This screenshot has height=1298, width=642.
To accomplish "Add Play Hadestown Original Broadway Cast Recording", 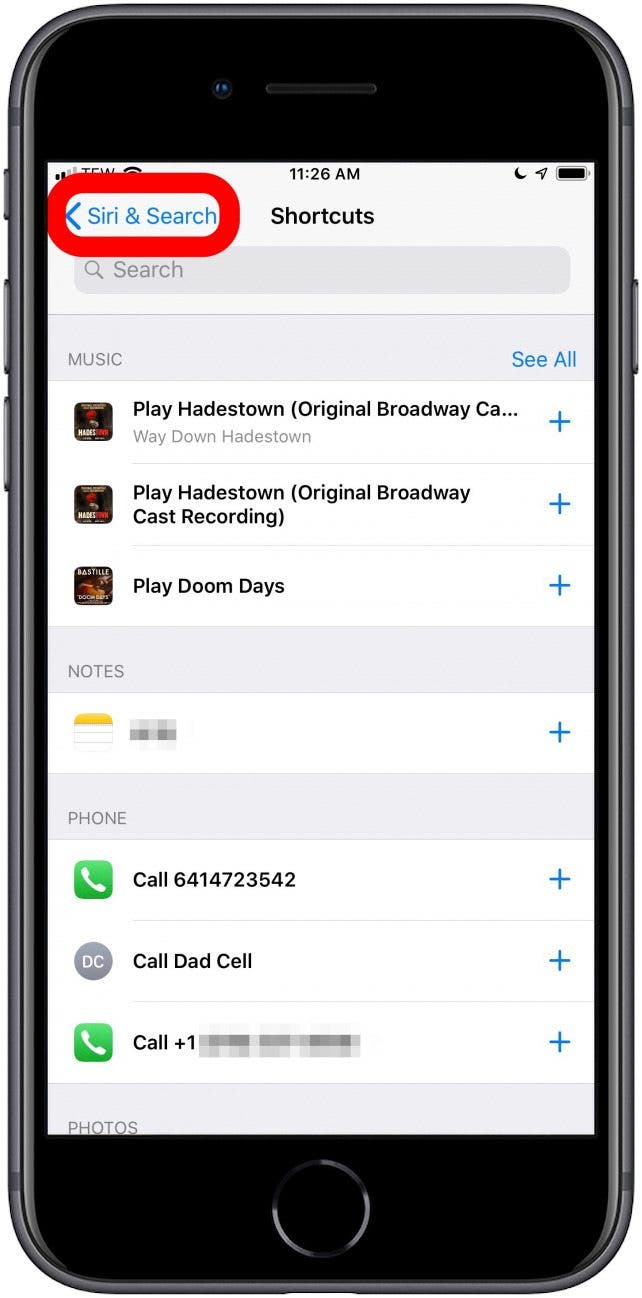I will (559, 504).
